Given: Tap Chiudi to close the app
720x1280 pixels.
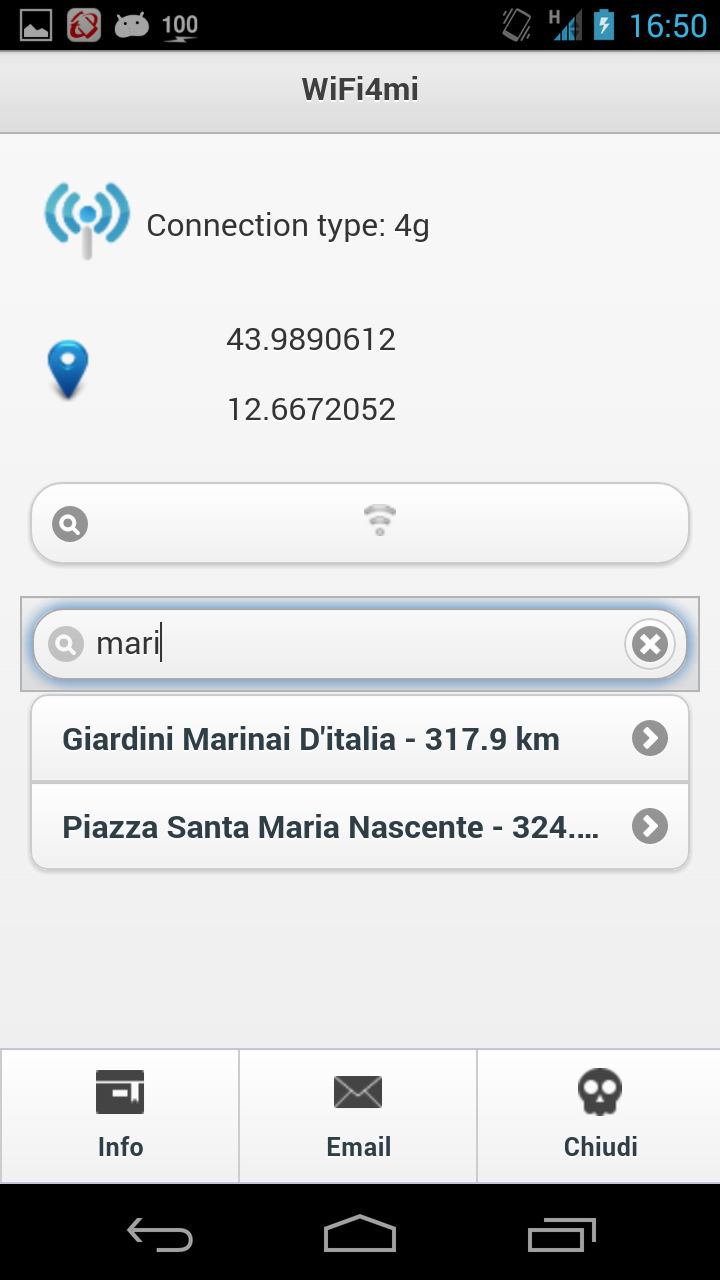Looking at the screenshot, I should tap(600, 1116).
